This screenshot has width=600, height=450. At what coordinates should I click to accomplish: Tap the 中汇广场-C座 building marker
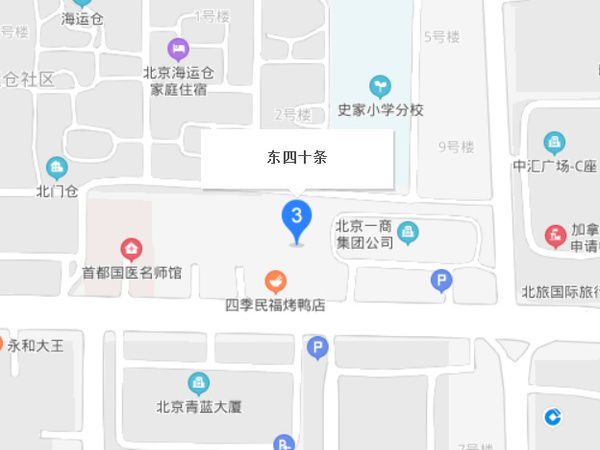[x=553, y=143]
